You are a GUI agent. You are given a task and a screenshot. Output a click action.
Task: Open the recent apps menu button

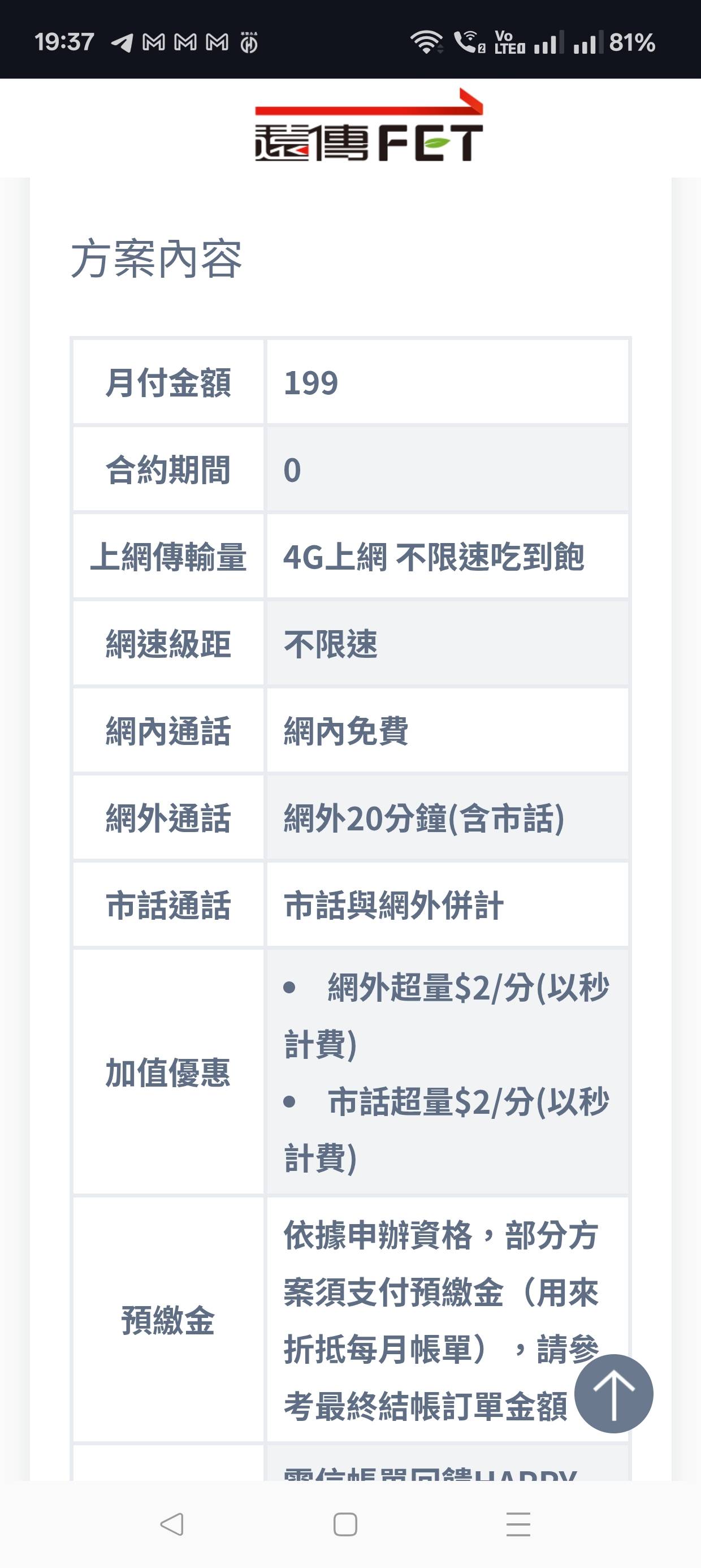(x=518, y=1524)
